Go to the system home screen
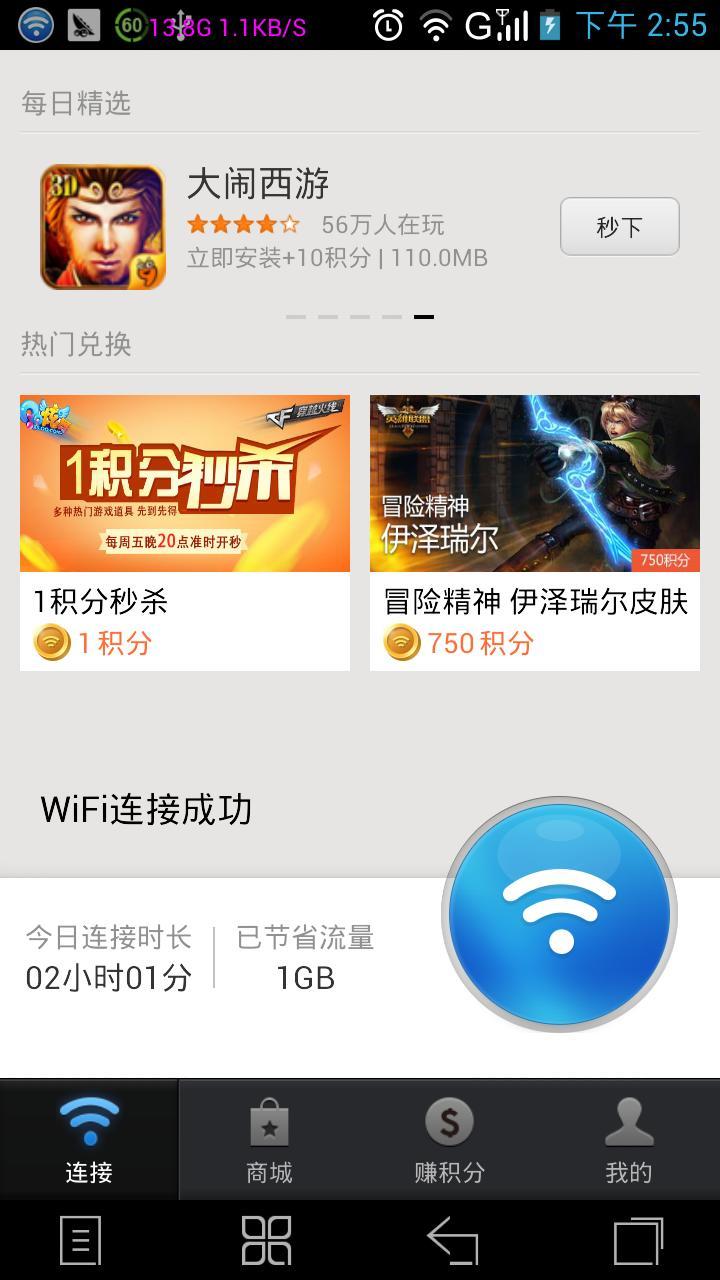720x1280 pixels. pyautogui.click(x=266, y=1241)
